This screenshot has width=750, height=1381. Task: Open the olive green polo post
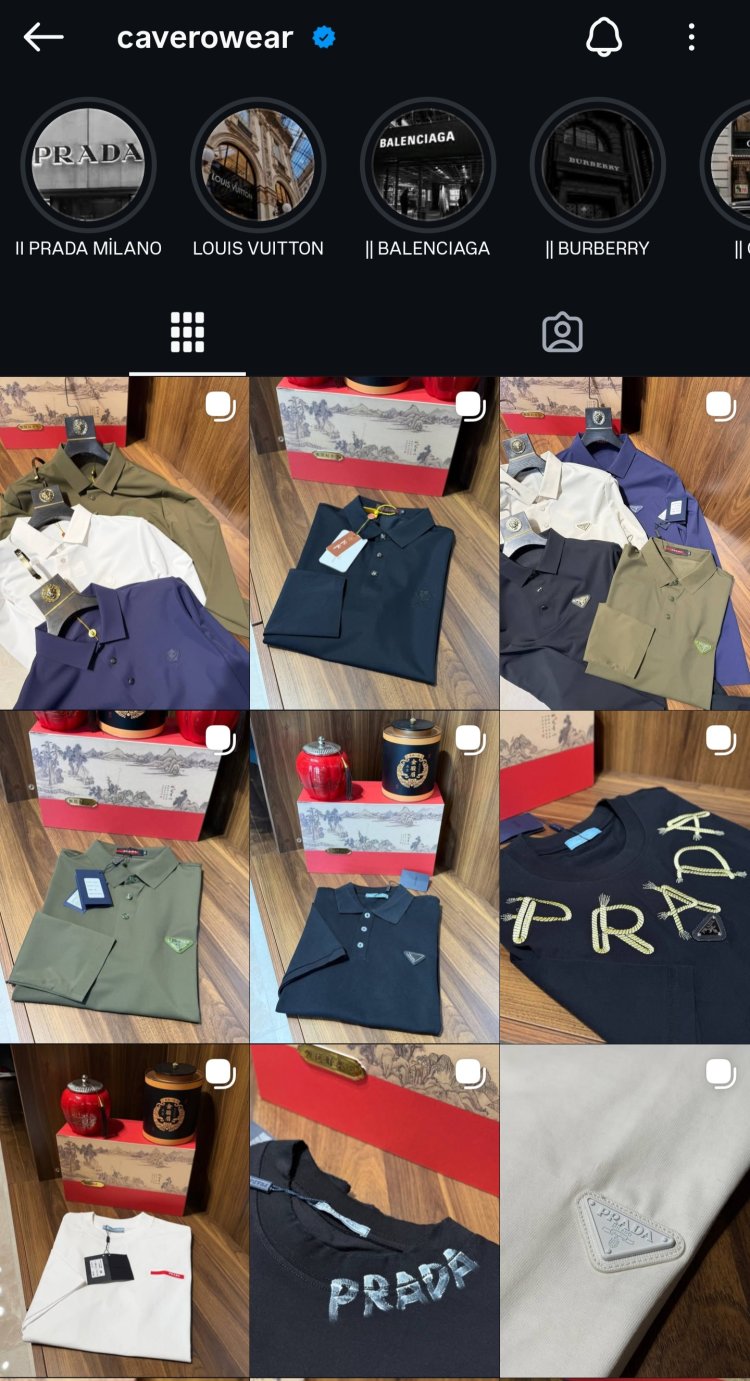(x=124, y=877)
